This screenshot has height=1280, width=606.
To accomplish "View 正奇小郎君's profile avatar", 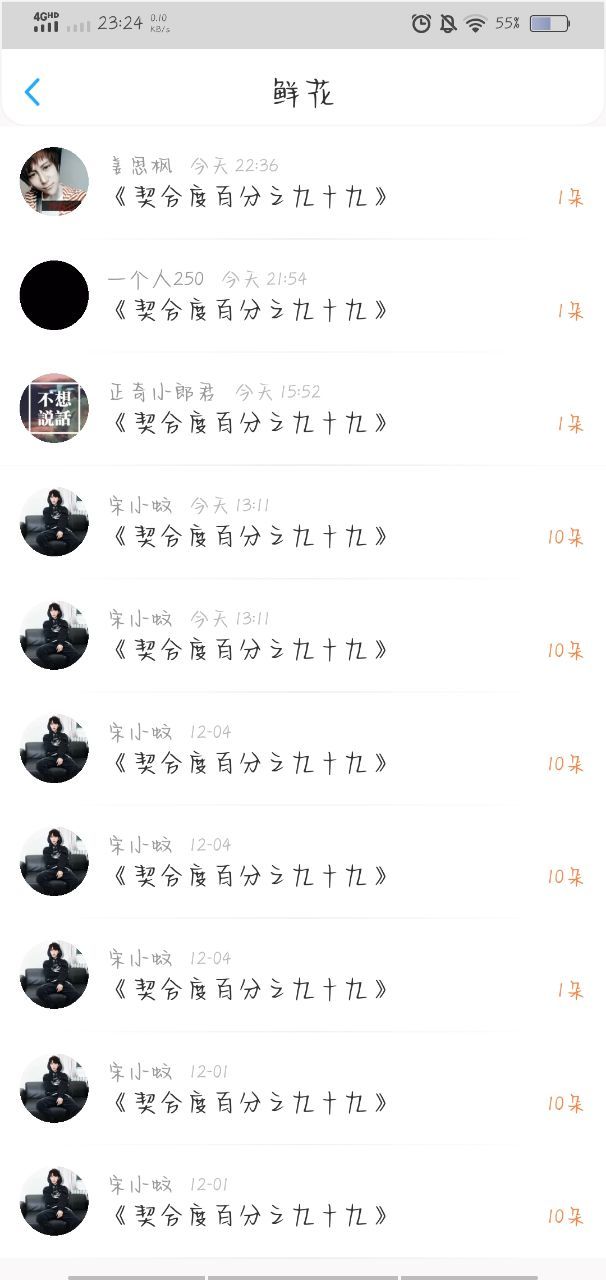I will 54,408.
